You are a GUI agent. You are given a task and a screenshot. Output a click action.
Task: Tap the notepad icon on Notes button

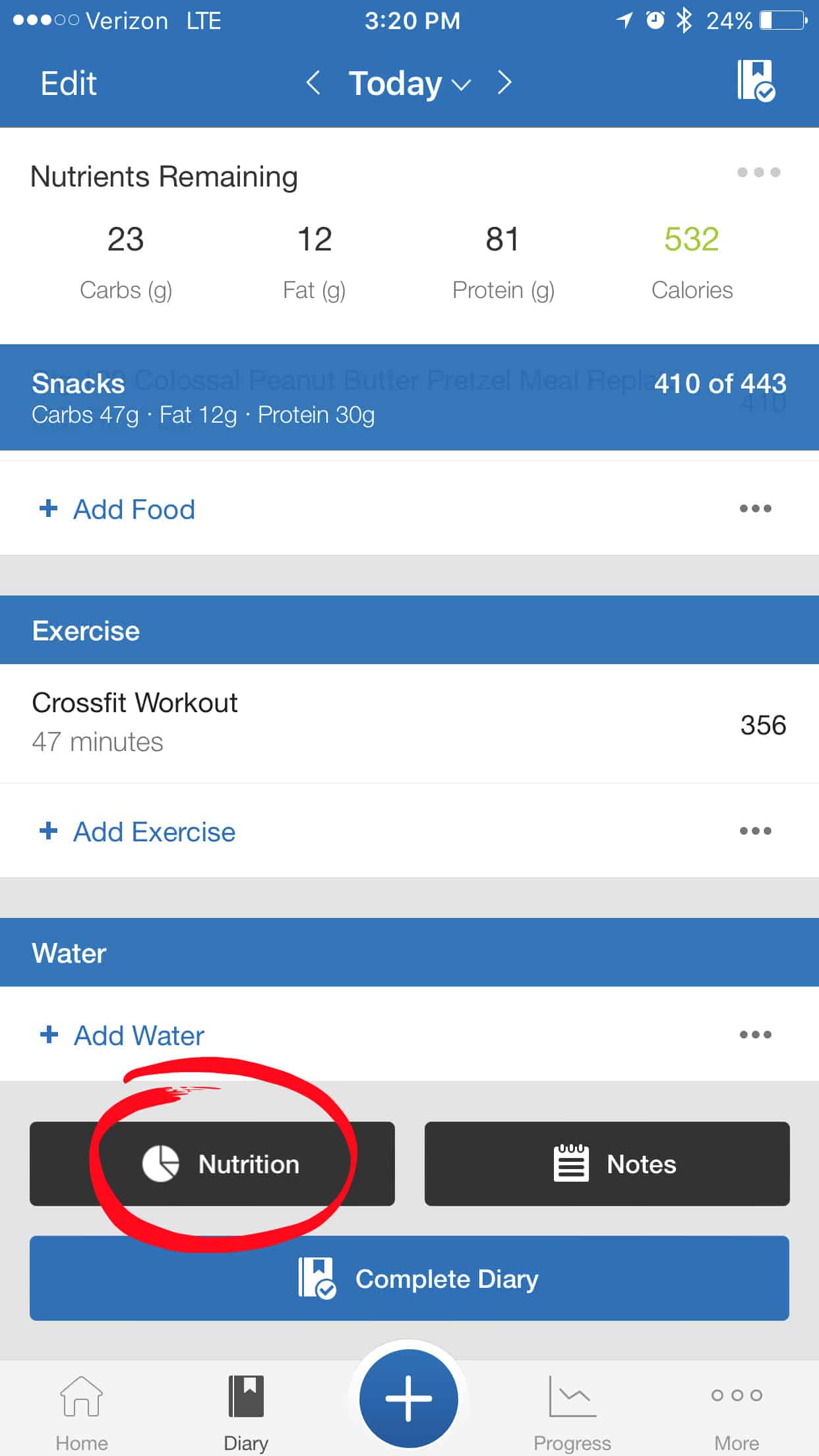click(x=570, y=1163)
